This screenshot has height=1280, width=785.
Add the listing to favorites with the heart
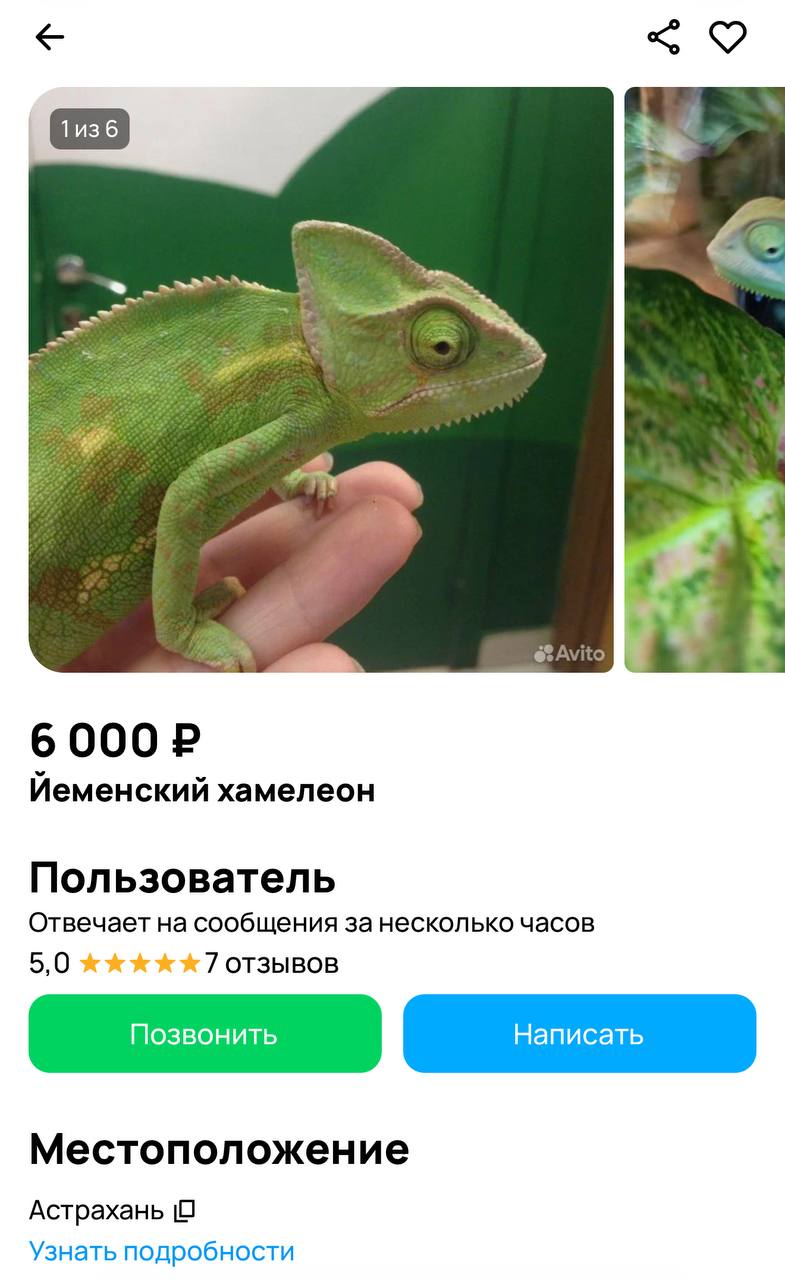pos(728,38)
